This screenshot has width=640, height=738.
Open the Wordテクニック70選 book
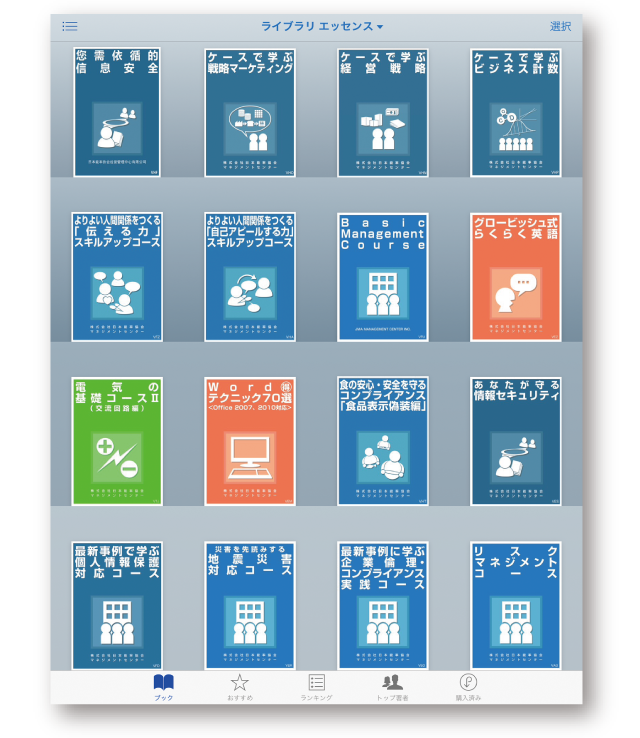point(249,441)
